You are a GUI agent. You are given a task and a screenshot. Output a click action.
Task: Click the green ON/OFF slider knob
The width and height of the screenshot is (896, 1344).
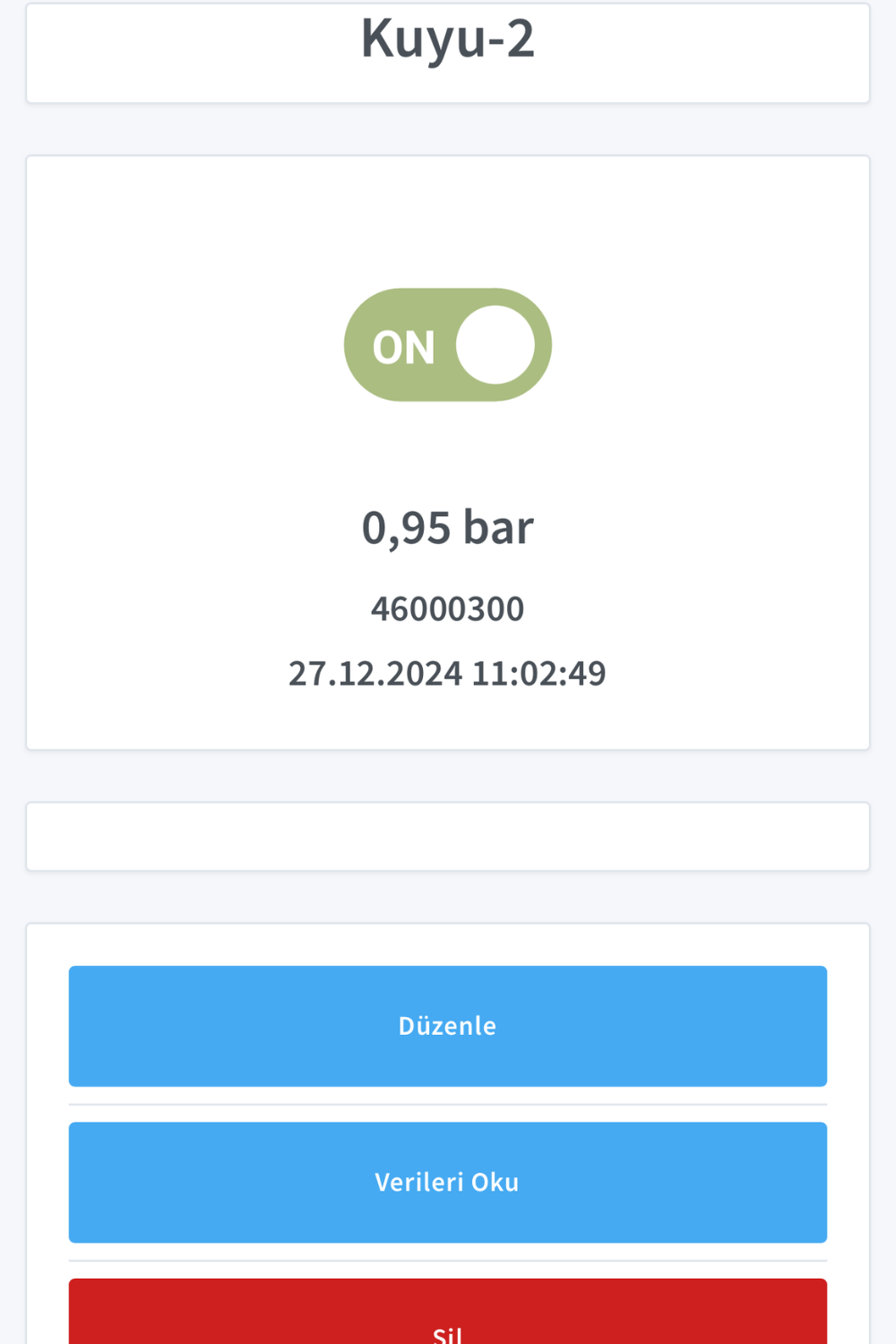point(497,345)
